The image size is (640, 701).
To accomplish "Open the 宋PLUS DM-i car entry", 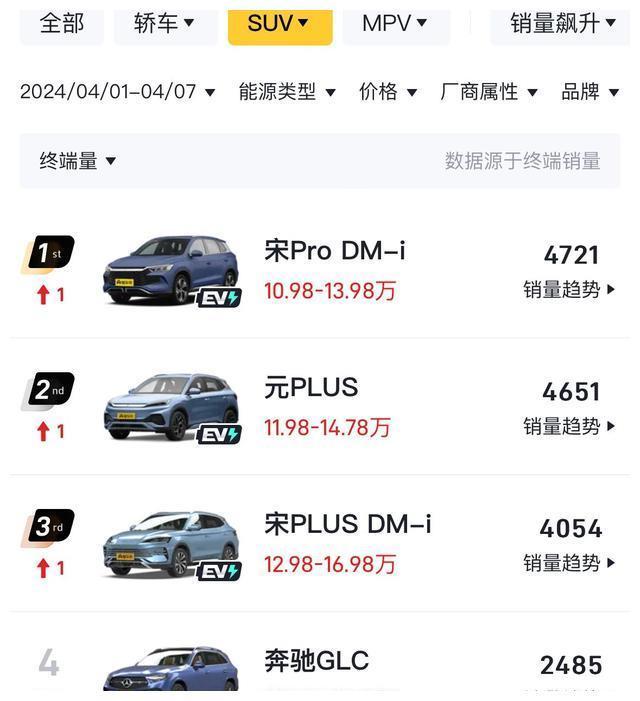I will point(347,524).
